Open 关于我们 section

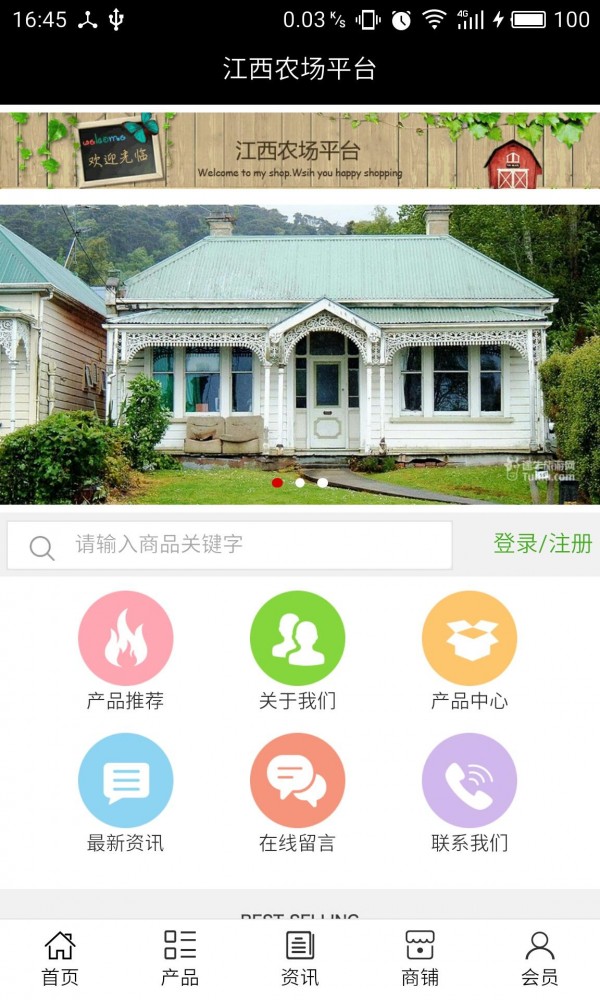[x=297, y=639]
